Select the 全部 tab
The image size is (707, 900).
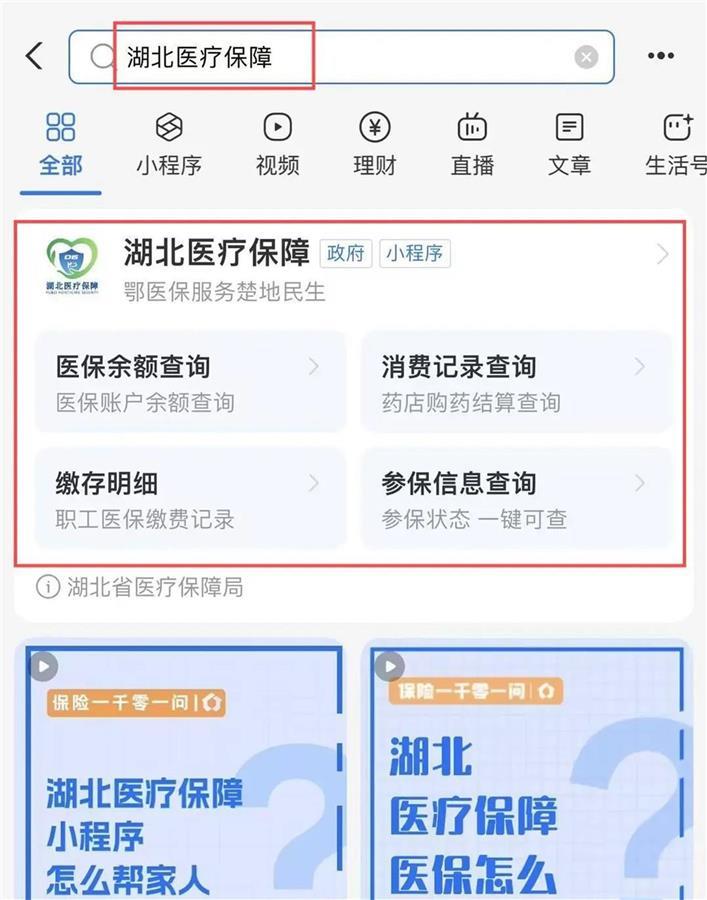(61, 145)
